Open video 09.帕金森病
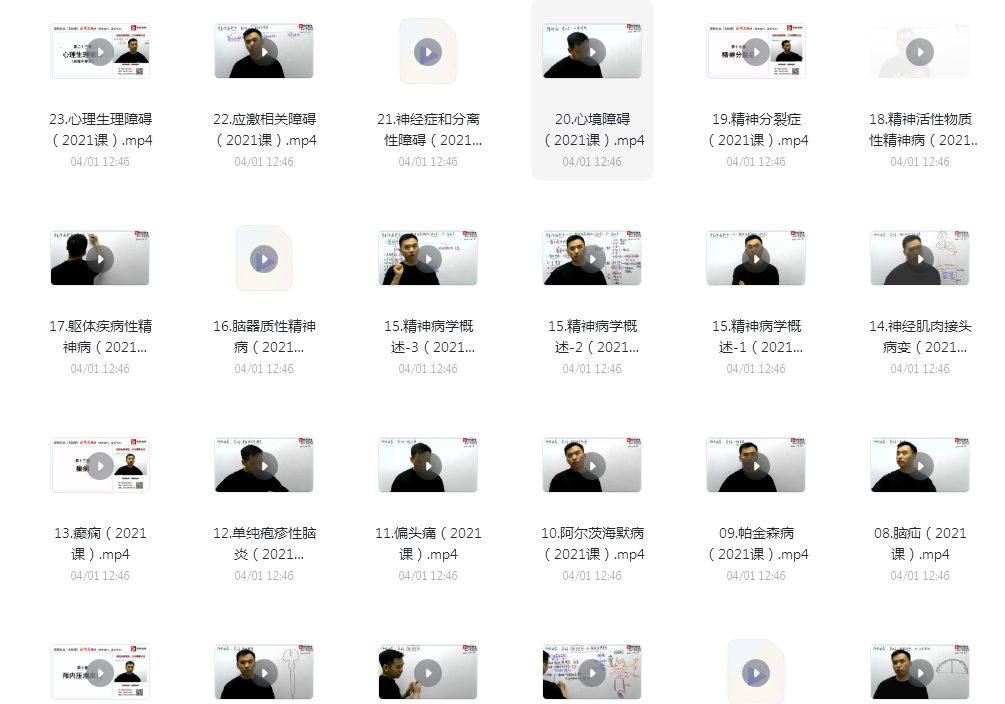Image resolution: width=1005 pixels, height=704 pixels. pyautogui.click(x=756, y=466)
